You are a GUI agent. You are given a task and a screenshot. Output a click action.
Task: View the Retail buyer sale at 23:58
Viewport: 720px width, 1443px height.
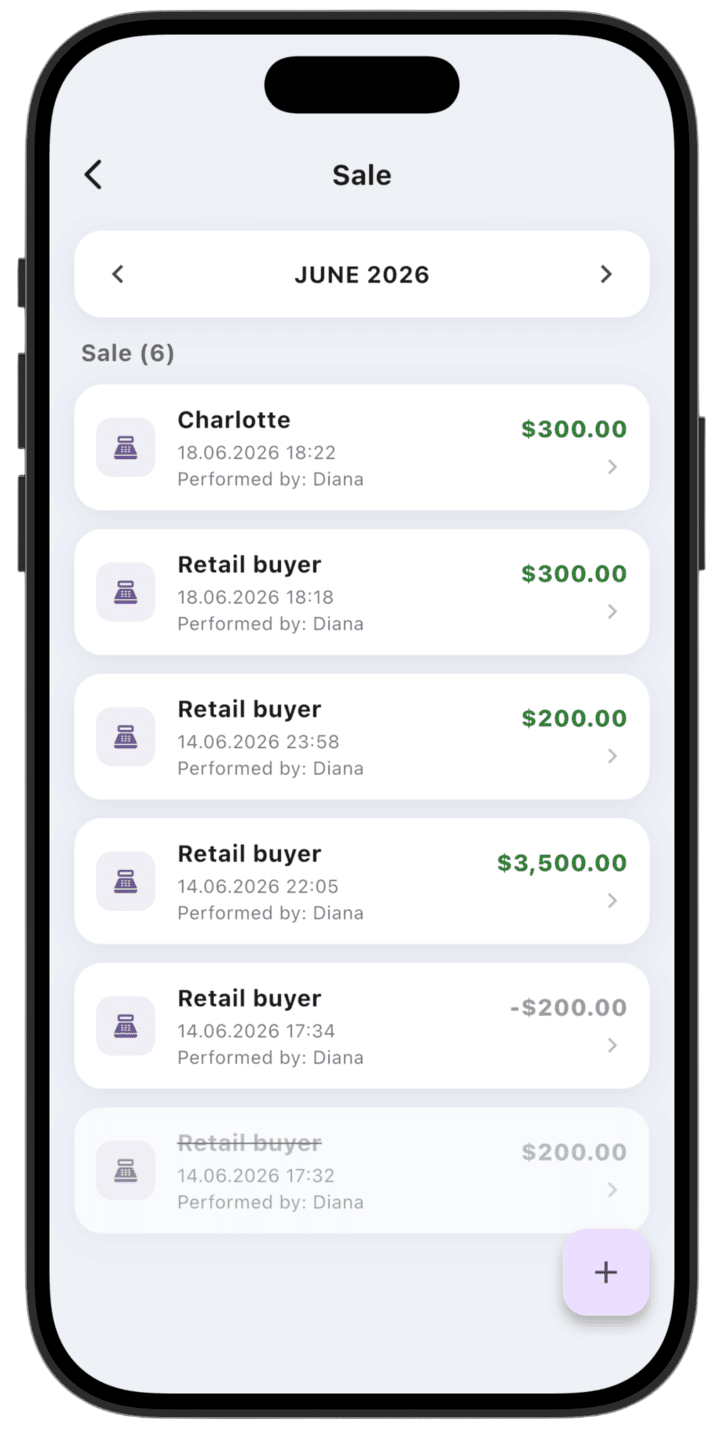click(x=362, y=737)
